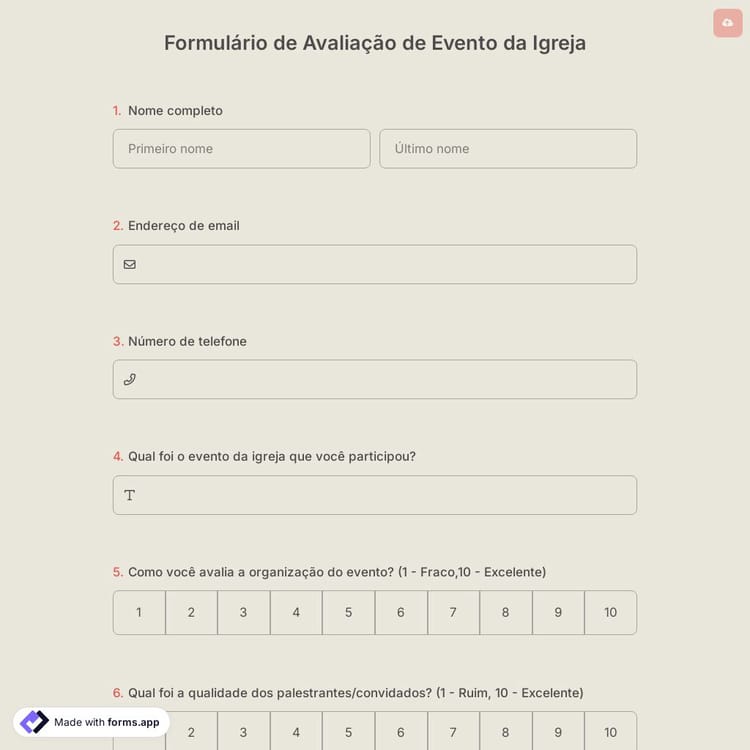750x750 pixels.
Task: Rate speakers quality as 9
Action: 558,732
